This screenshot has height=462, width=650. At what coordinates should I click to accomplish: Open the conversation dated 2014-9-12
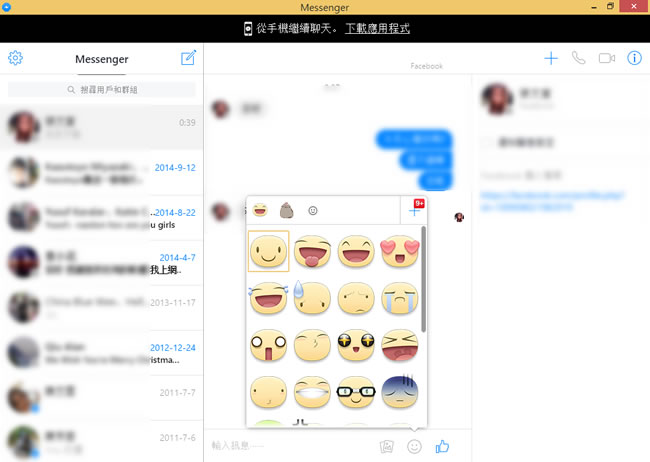pos(100,175)
